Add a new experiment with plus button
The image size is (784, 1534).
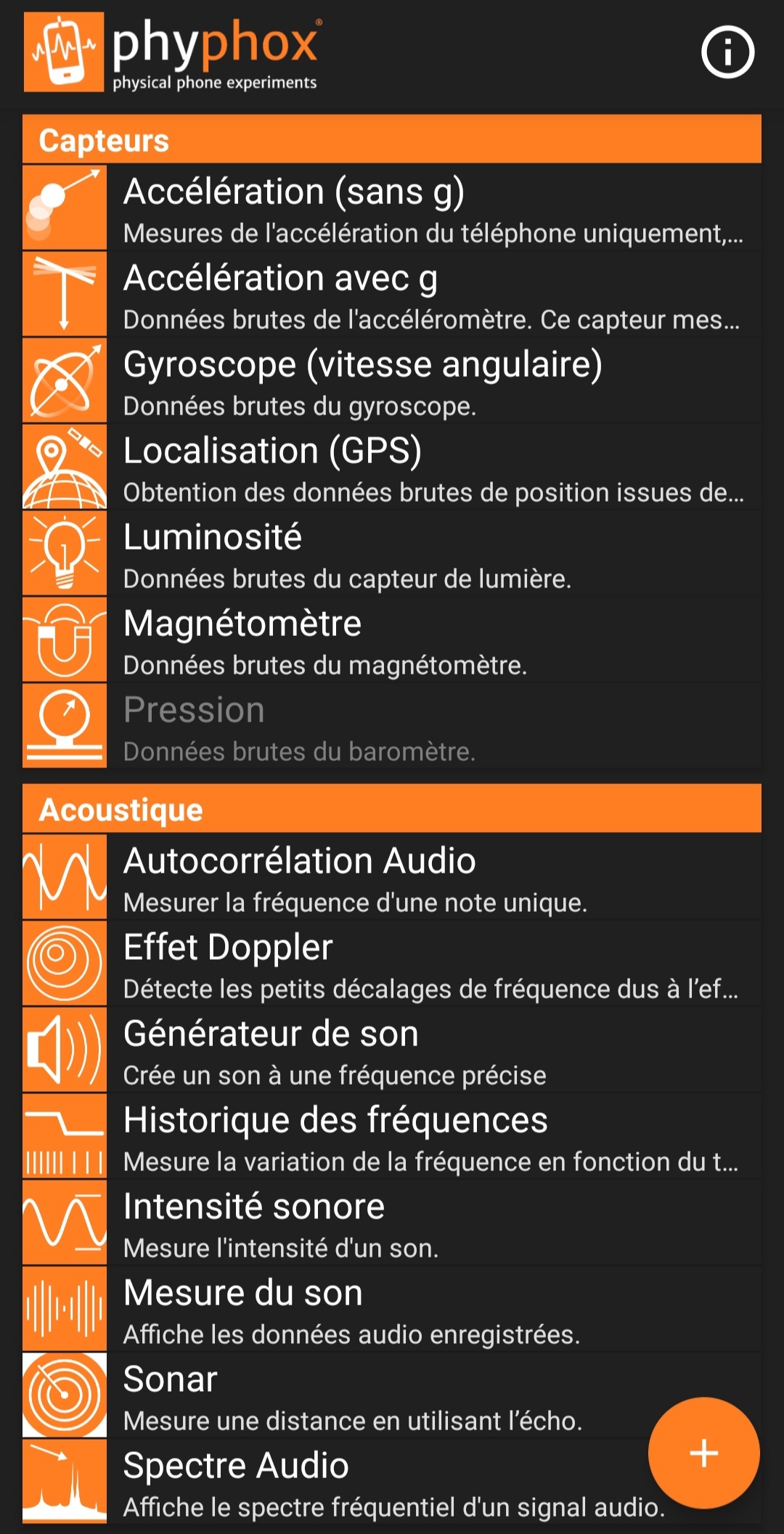click(x=703, y=1453)
